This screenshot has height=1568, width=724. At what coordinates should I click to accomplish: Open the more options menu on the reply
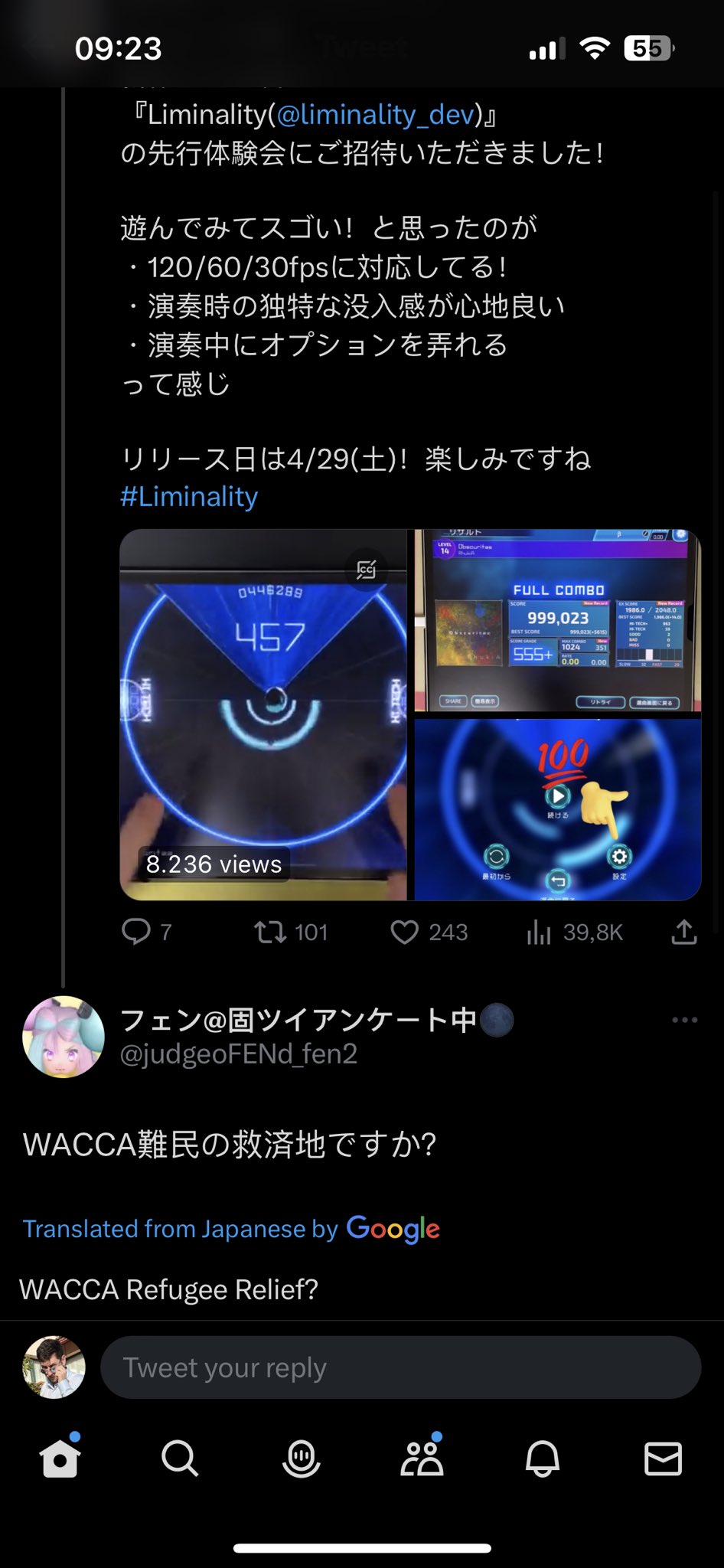click(x=684, y=1020)
